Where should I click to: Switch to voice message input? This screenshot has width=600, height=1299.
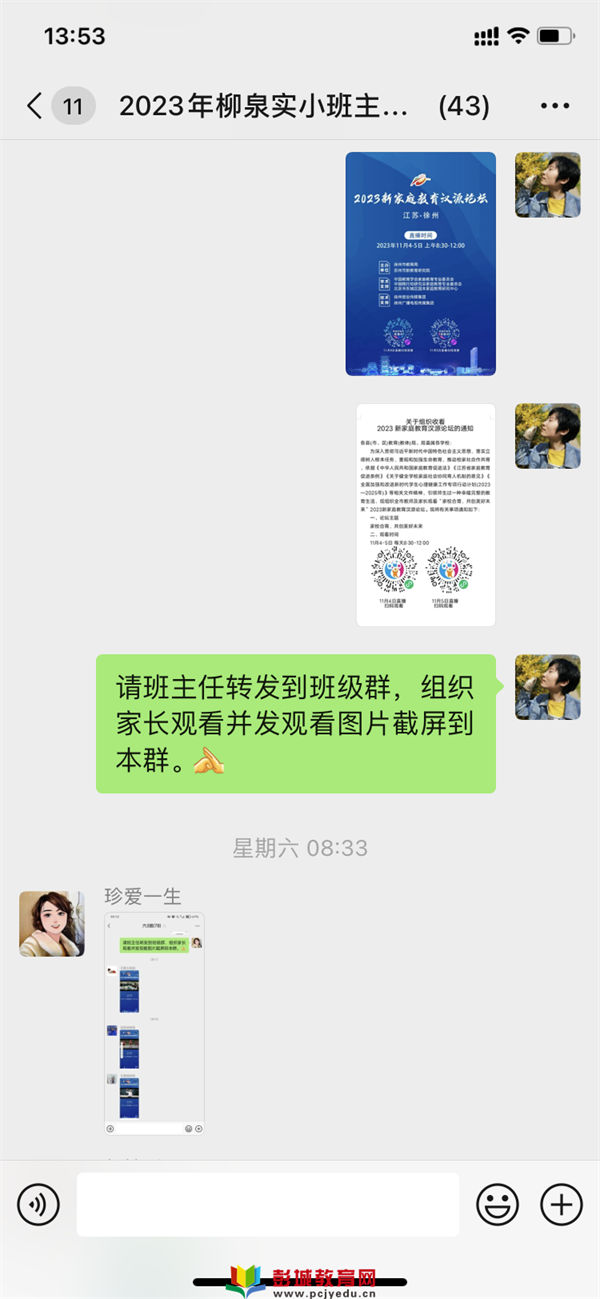coord(38,1204)
